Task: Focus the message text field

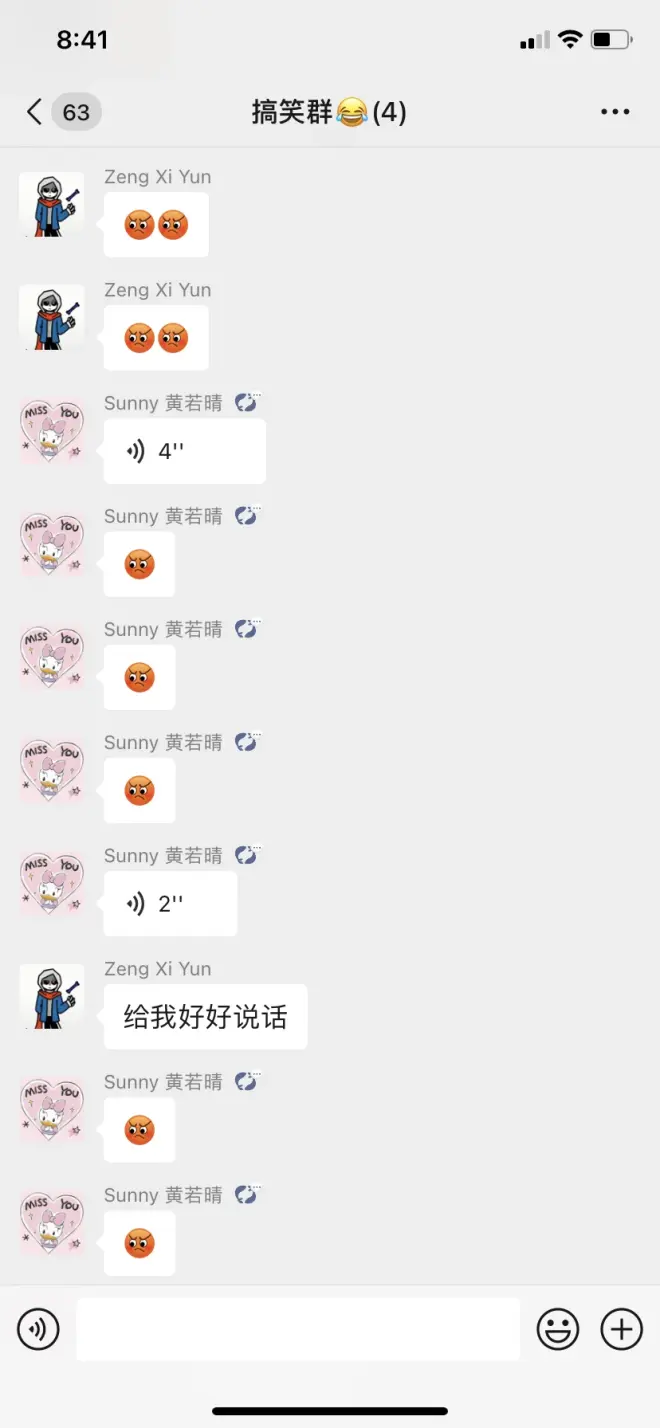Action: (x=298, y=1329)
